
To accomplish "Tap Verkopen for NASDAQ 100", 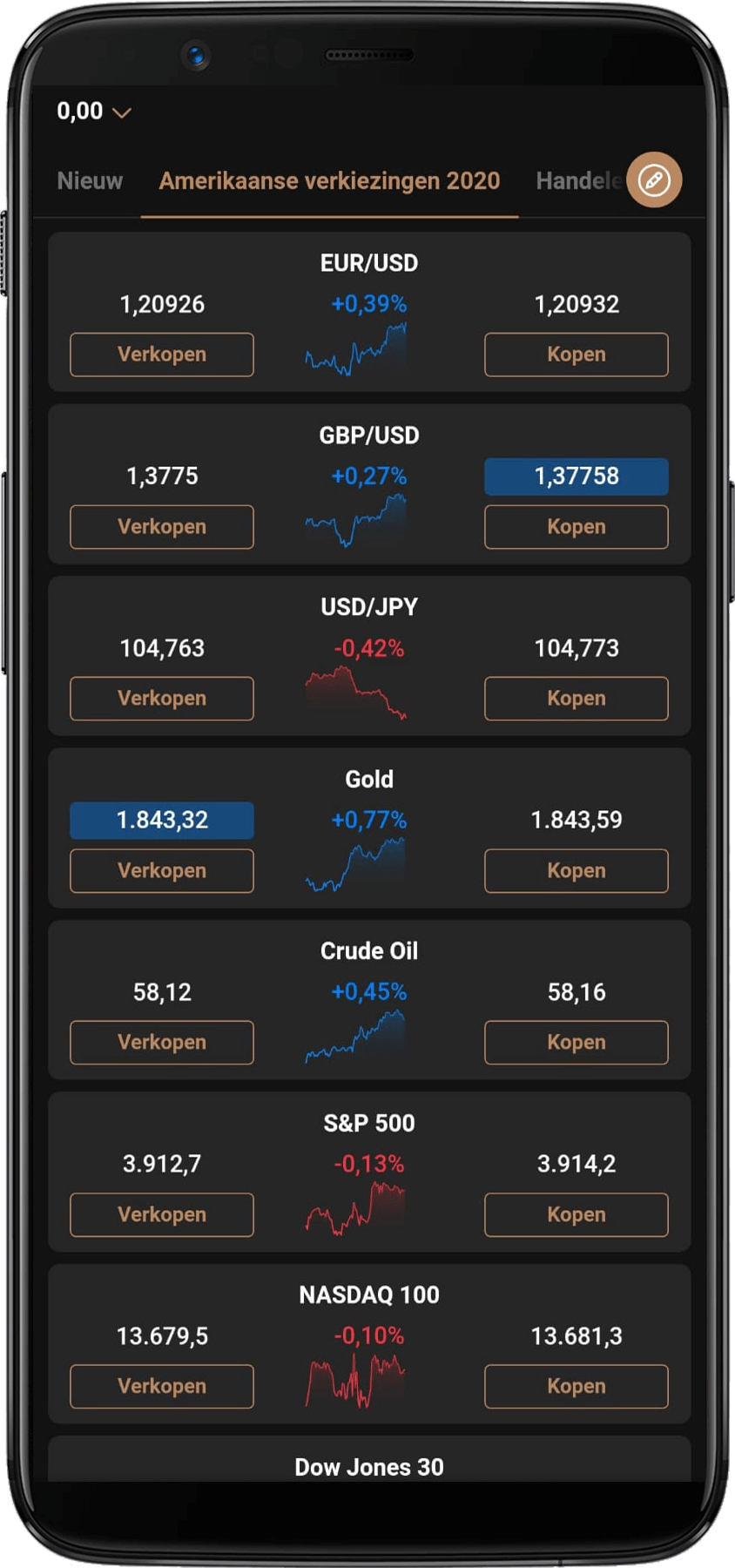I will point(162,1387).
